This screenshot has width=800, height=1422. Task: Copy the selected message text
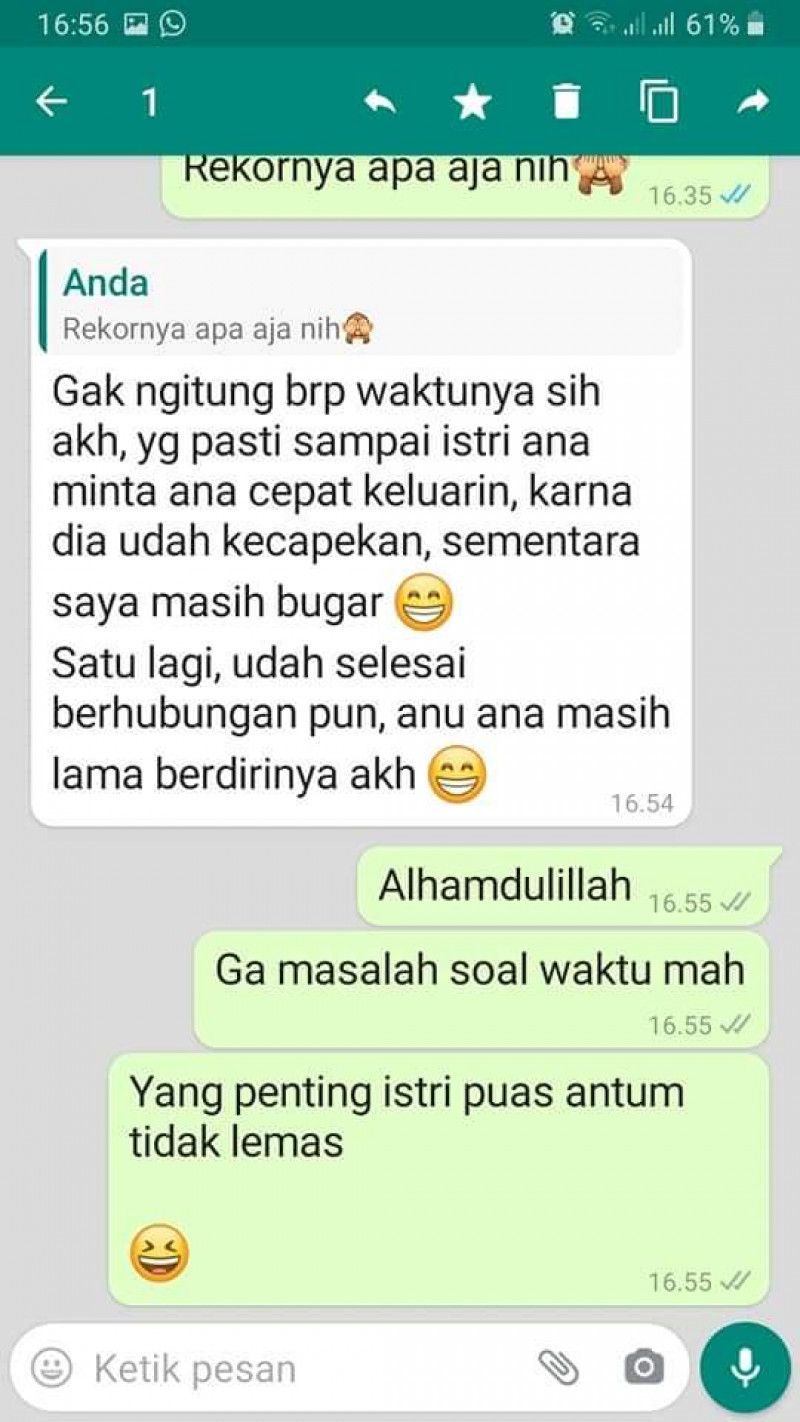(x=660, y=101)
